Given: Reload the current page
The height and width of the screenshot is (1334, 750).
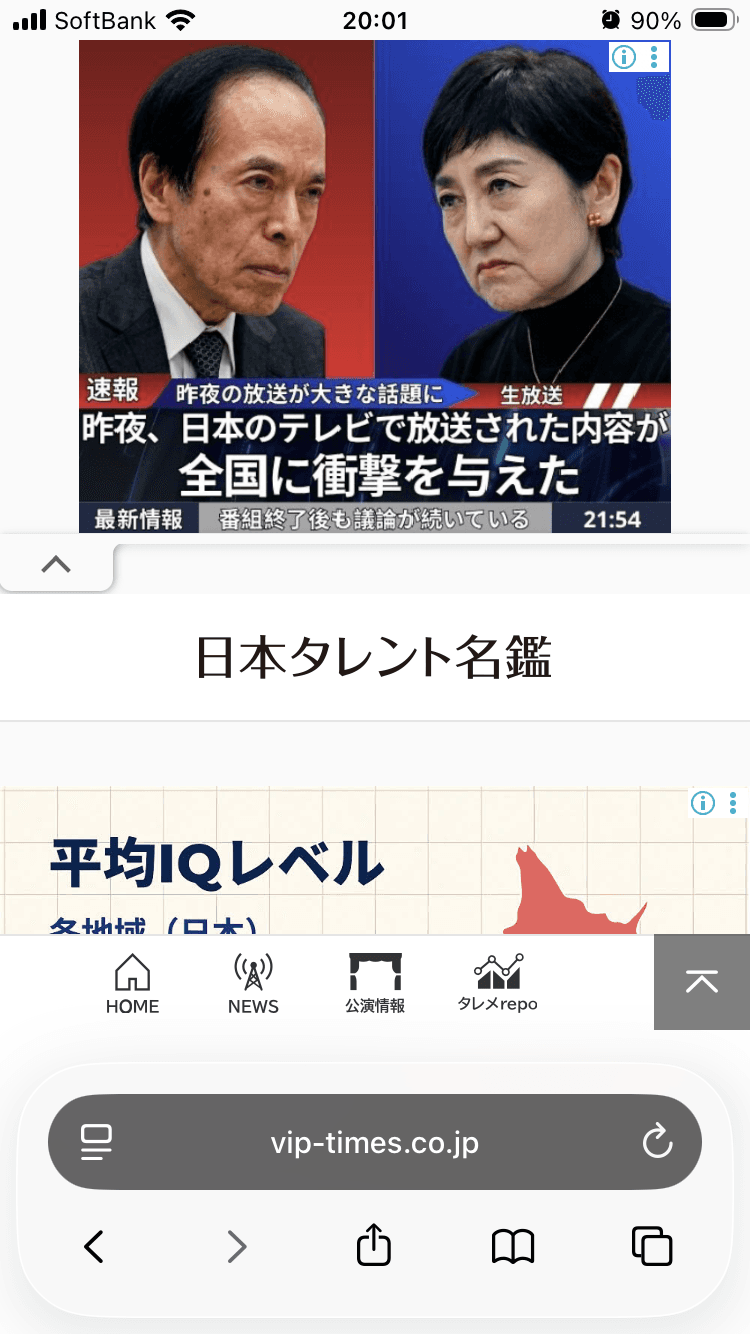Looking at the screenshot, I should pos(657,1142).
